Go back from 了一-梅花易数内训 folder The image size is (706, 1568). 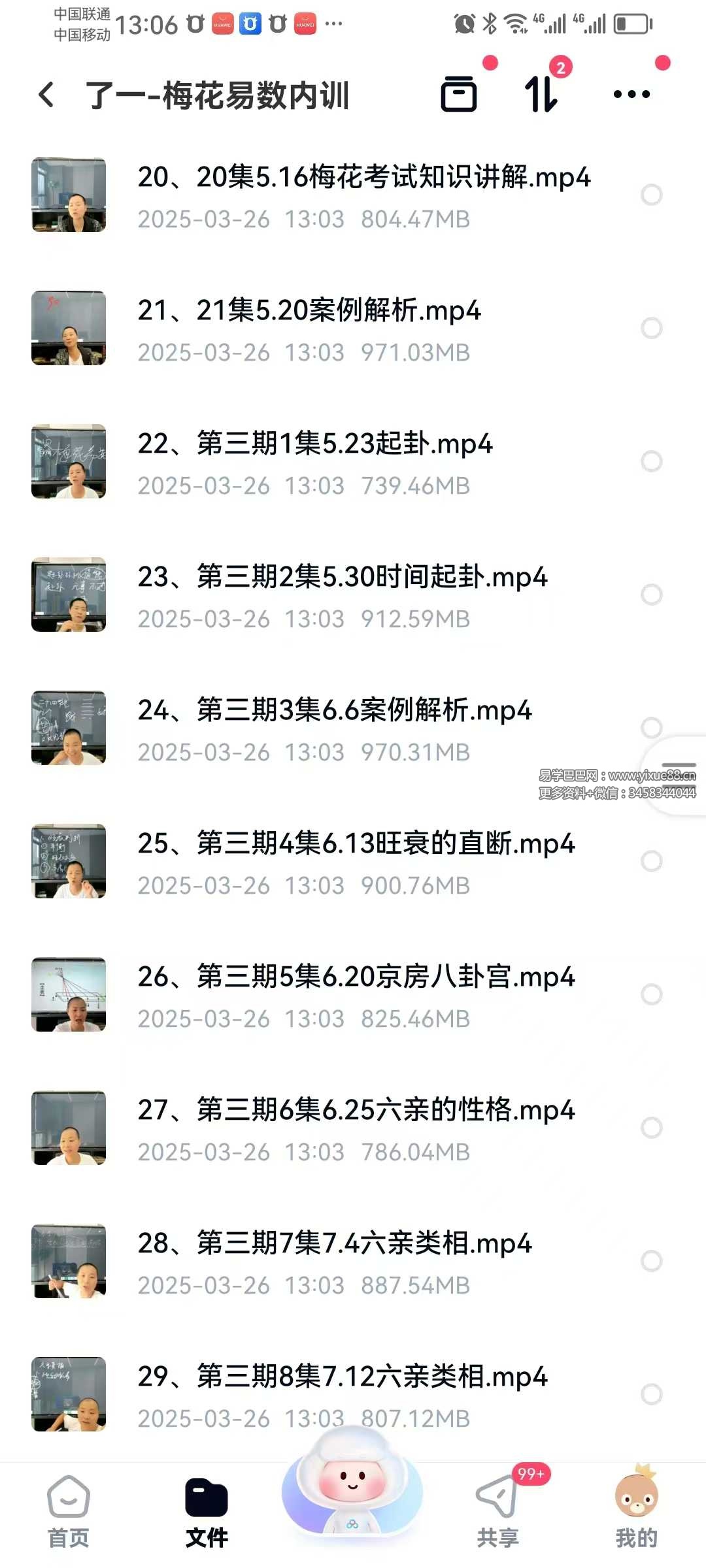pyautogui.click(x=46, y=95)
